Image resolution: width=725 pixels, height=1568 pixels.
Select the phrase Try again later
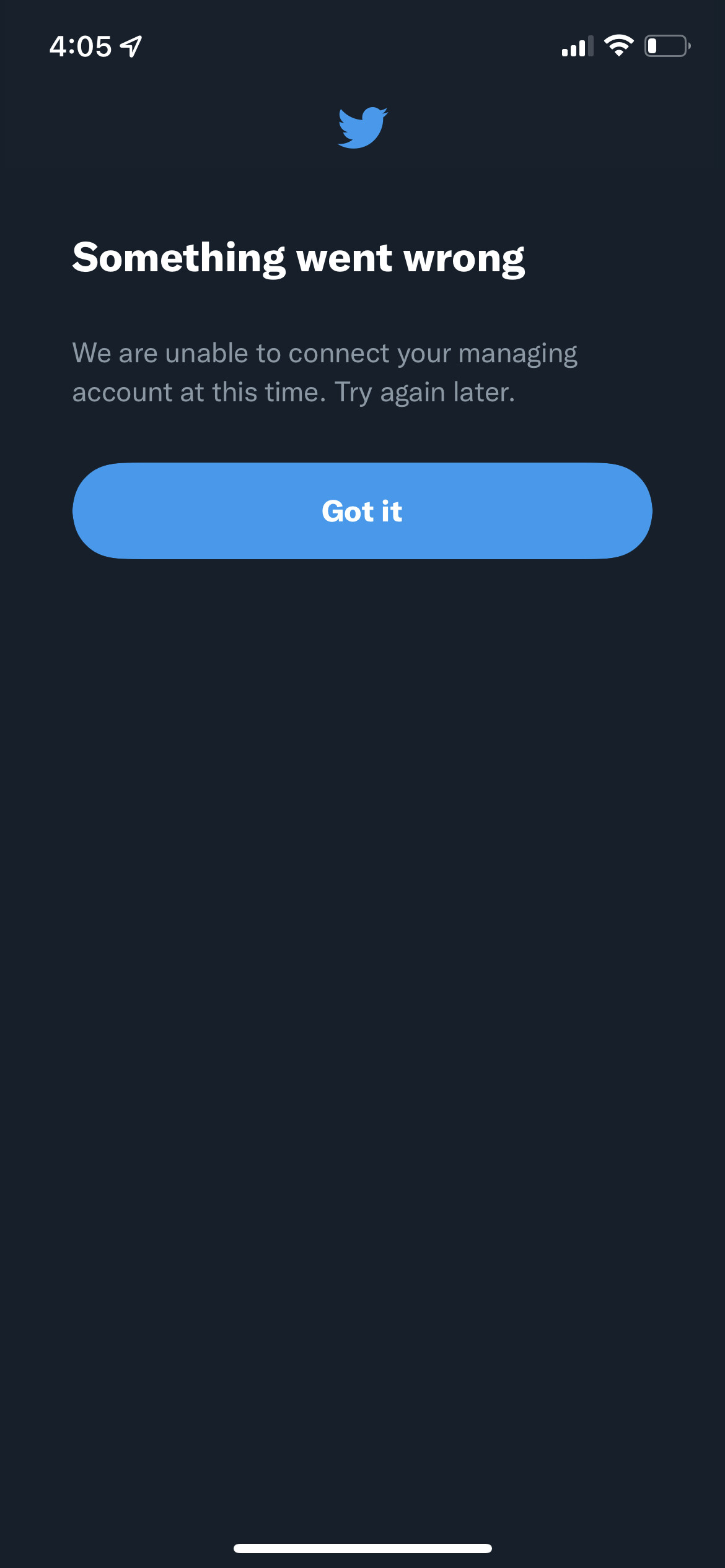click(x=425, y=392)
